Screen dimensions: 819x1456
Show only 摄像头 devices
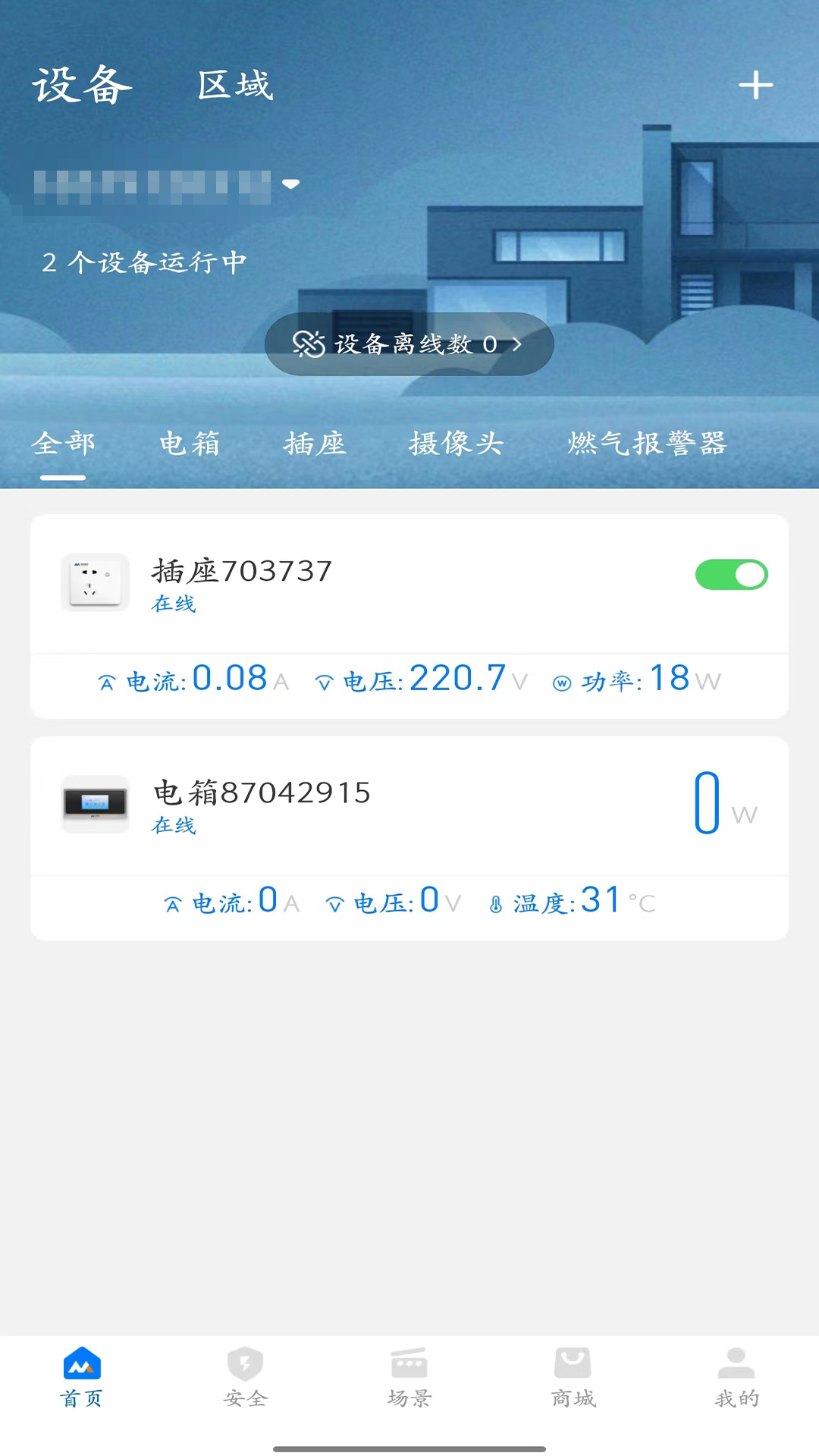click(456, 444)
